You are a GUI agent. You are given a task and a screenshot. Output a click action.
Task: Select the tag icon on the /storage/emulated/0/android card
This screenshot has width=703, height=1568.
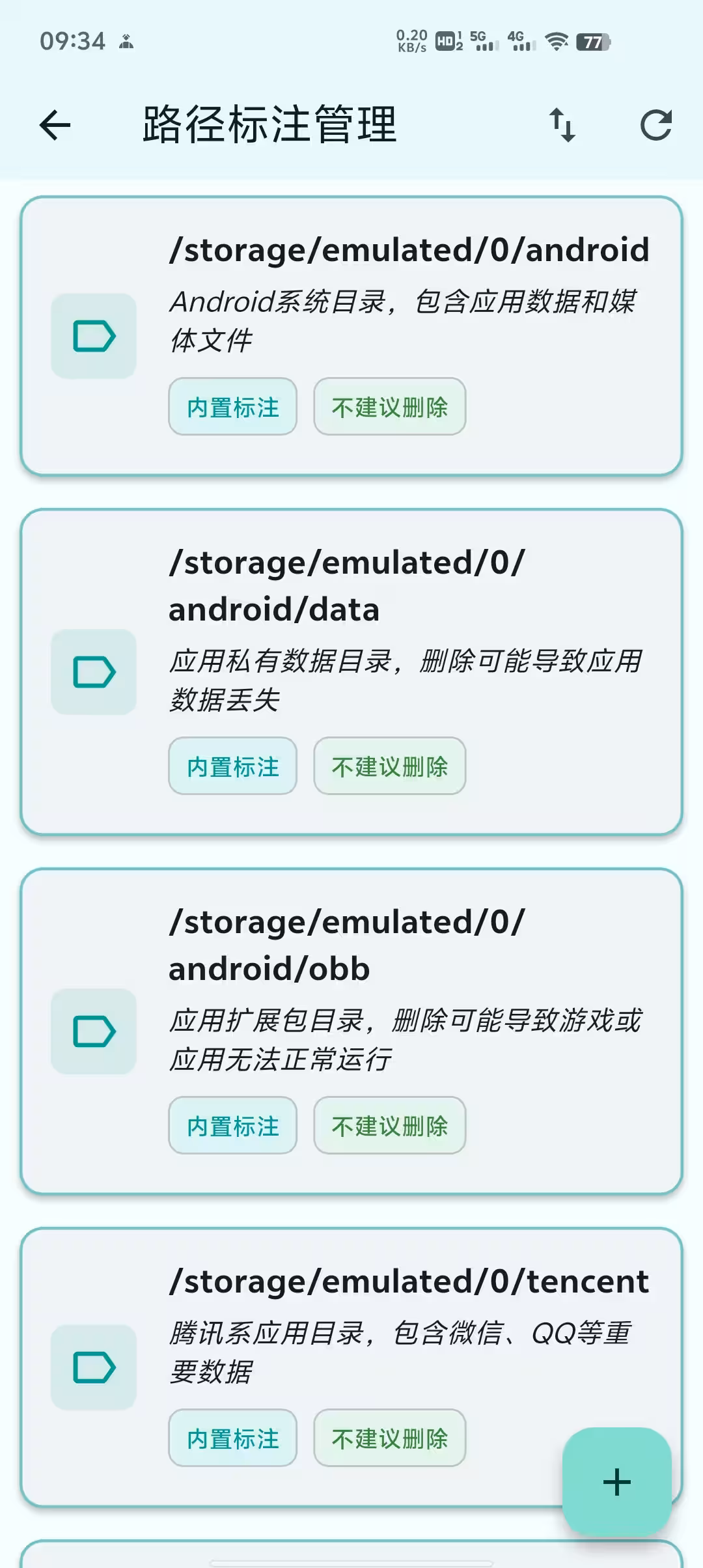click(93, 335)
